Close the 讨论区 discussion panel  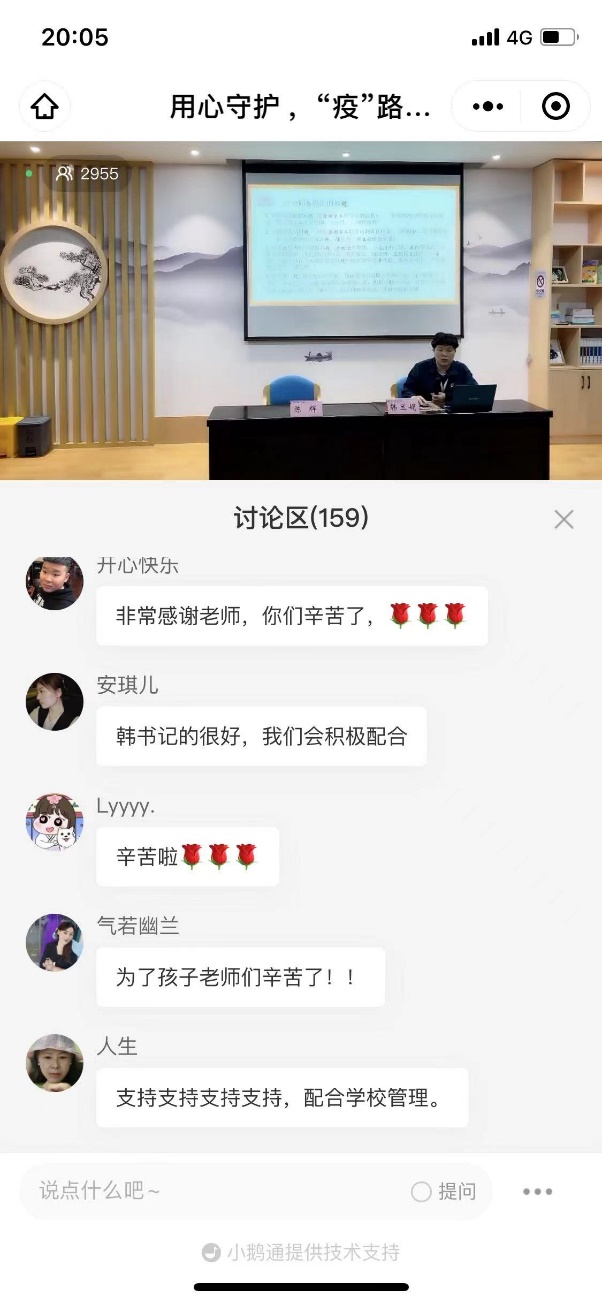click(x=564, y=519)
